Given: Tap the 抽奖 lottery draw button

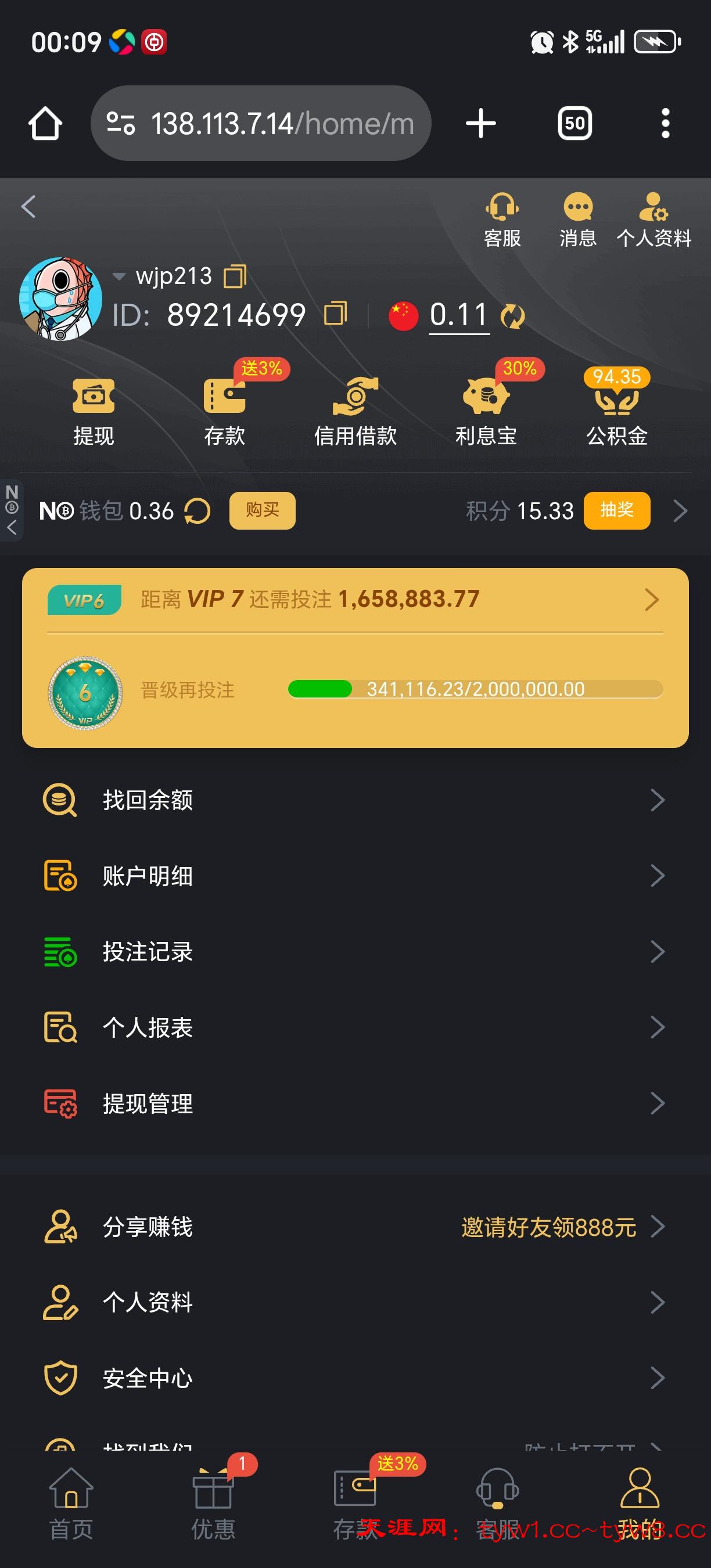Looking at the screenshot, I should coord(617,511).
